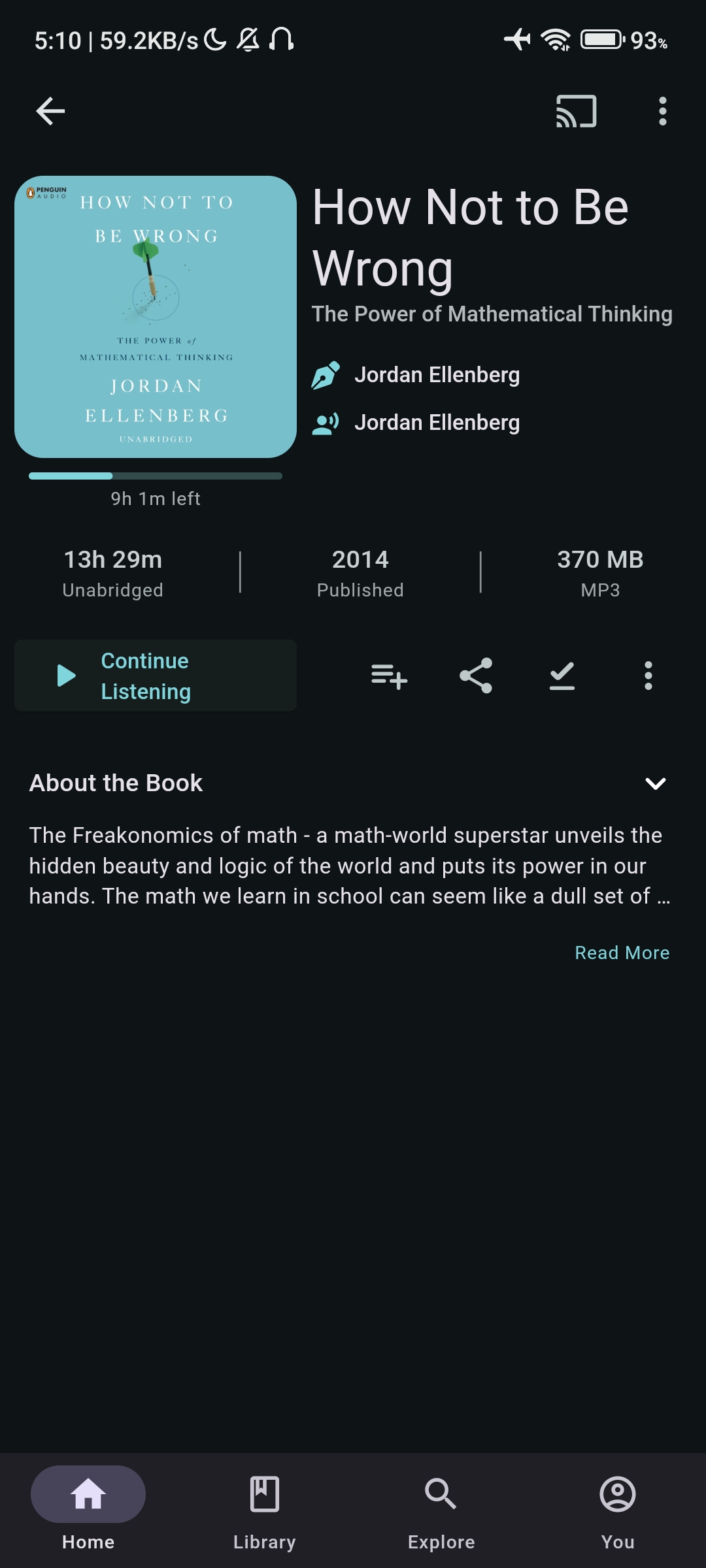Add book to playlist queue
Image resolution: width=706 pixels, height=1568 pixels.
[x=389, y=676]
